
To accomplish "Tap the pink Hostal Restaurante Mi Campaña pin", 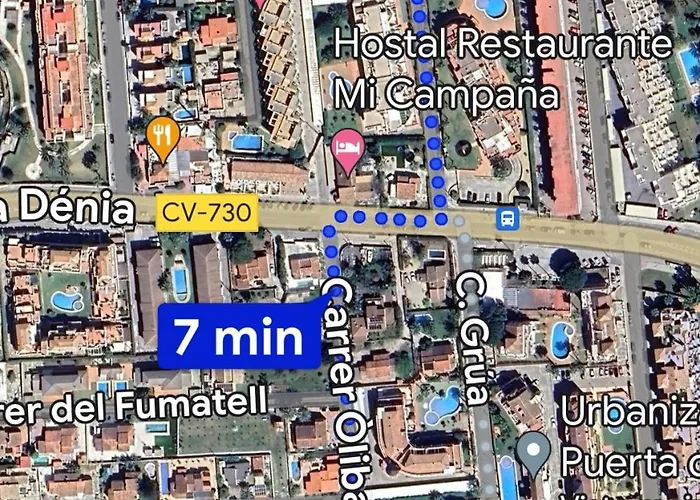I will click(347, 148).
